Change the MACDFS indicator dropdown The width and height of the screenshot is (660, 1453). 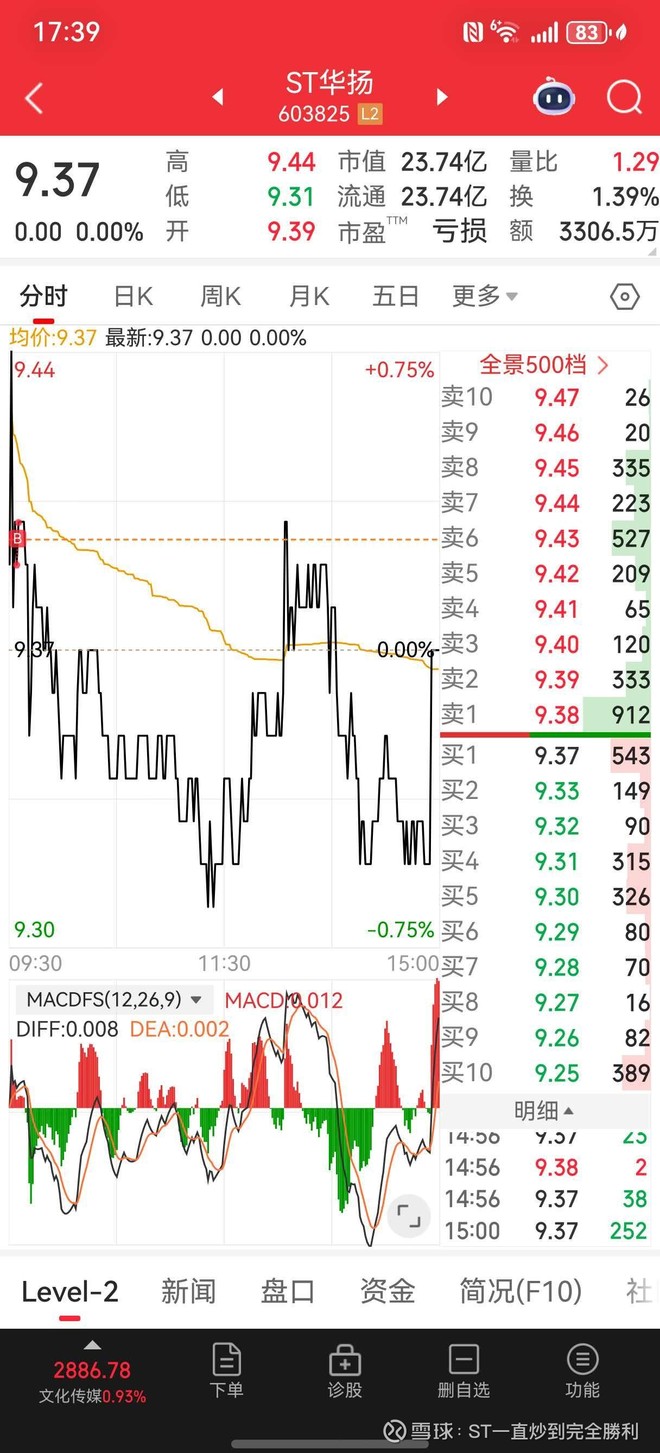pyautogui.click(x=116, y=999)
